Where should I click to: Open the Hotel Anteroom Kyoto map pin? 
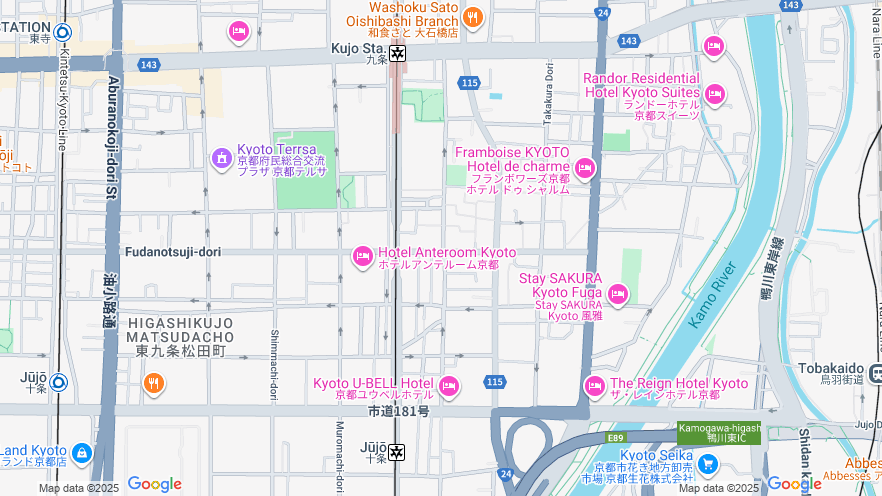(363, 257)
